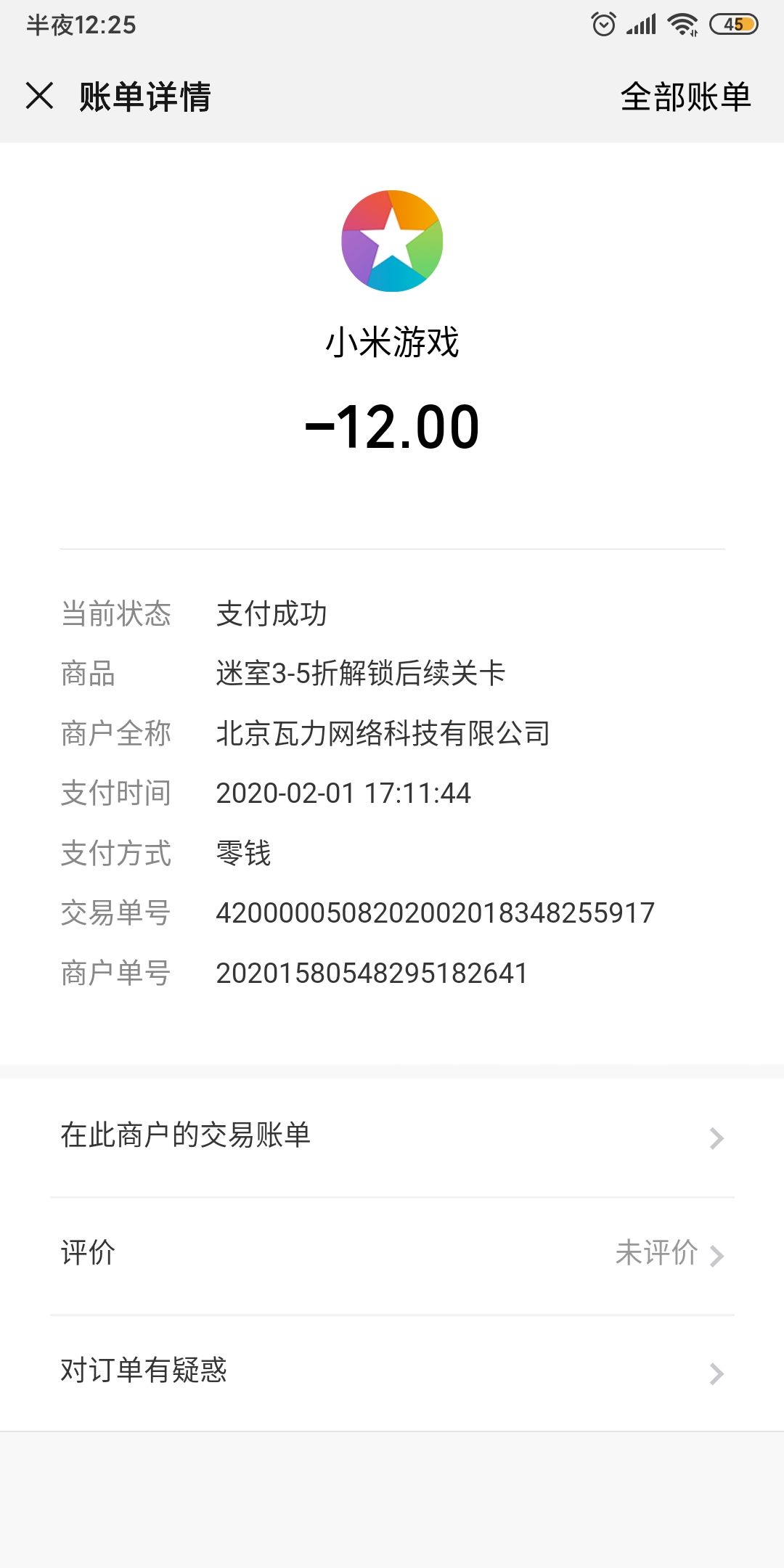Open the 评价 rating row
784x1568 pixels.
click(x=392, y=1255)
